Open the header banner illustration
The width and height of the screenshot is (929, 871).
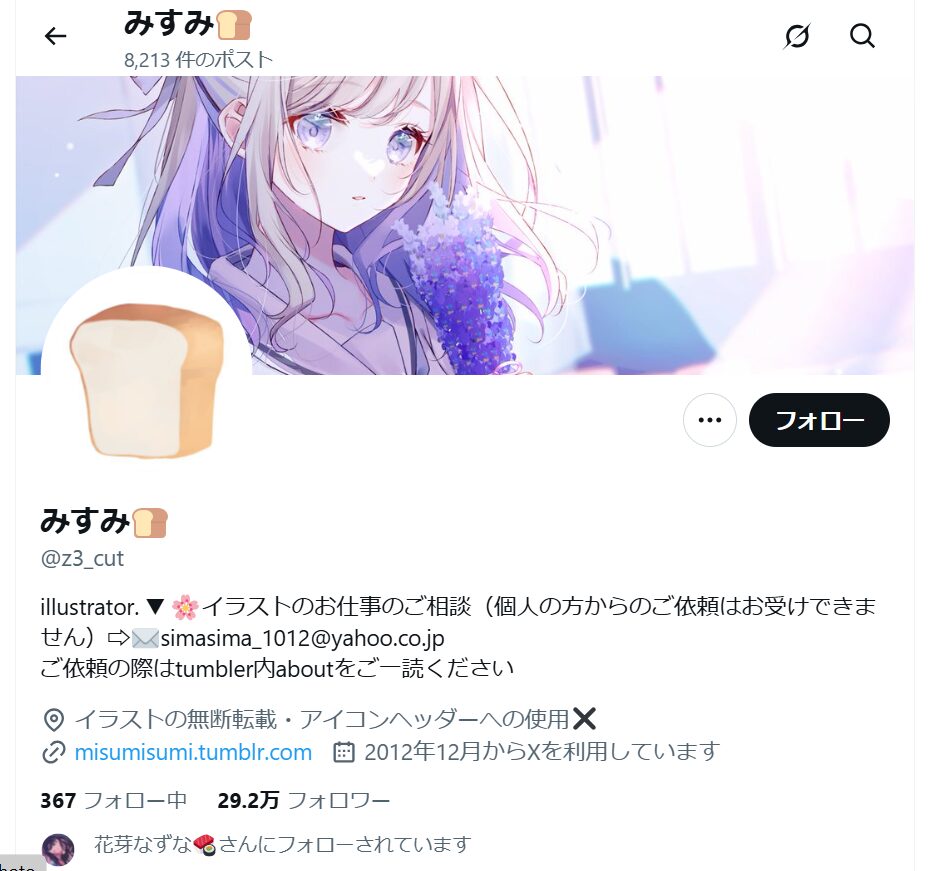click(x=600, y=200)
